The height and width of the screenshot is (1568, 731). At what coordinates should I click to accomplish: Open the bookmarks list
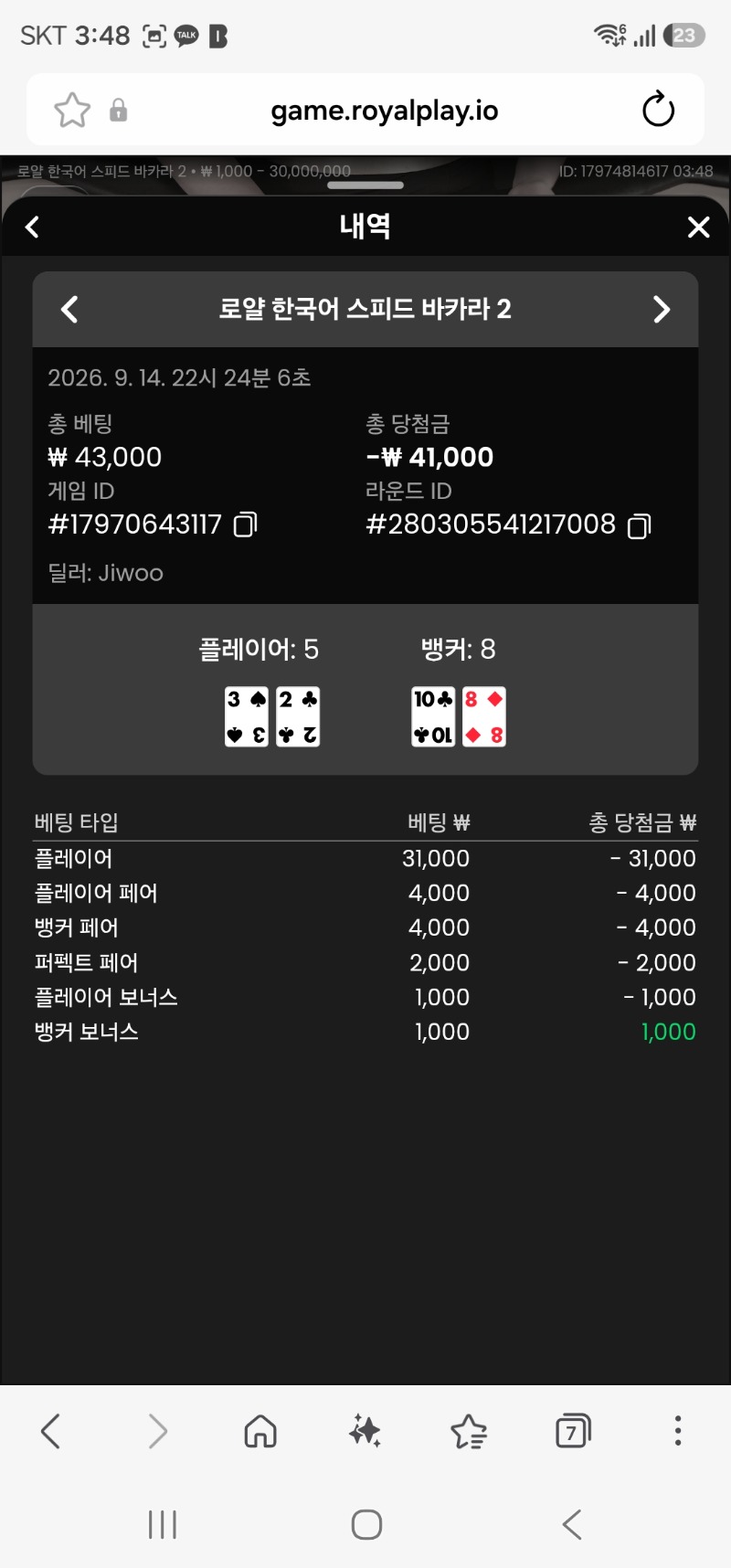point(469,1431)
